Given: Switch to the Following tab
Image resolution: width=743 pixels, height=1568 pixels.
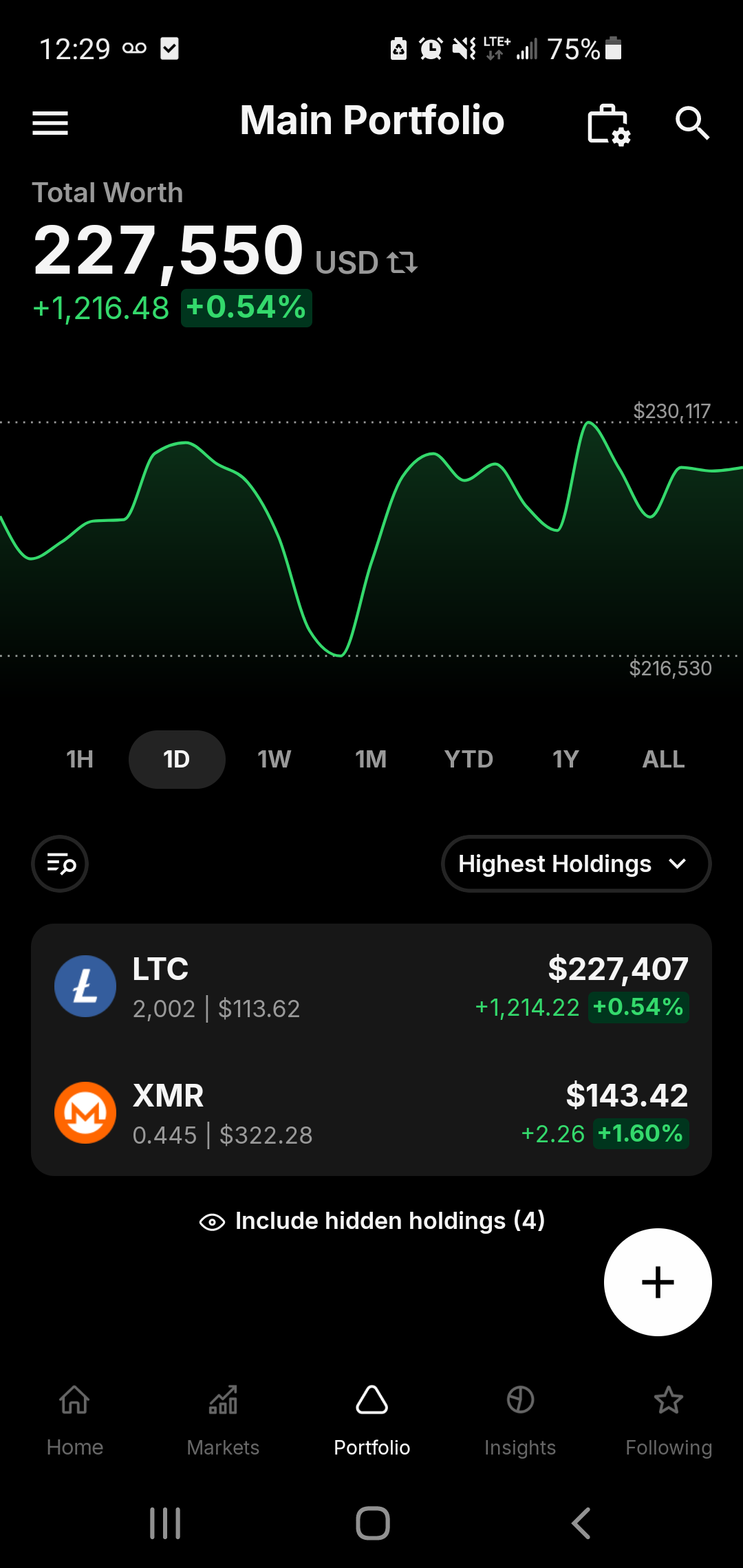Looking at the screenshot, I should pyautogui.click(x=669, y=1421).
